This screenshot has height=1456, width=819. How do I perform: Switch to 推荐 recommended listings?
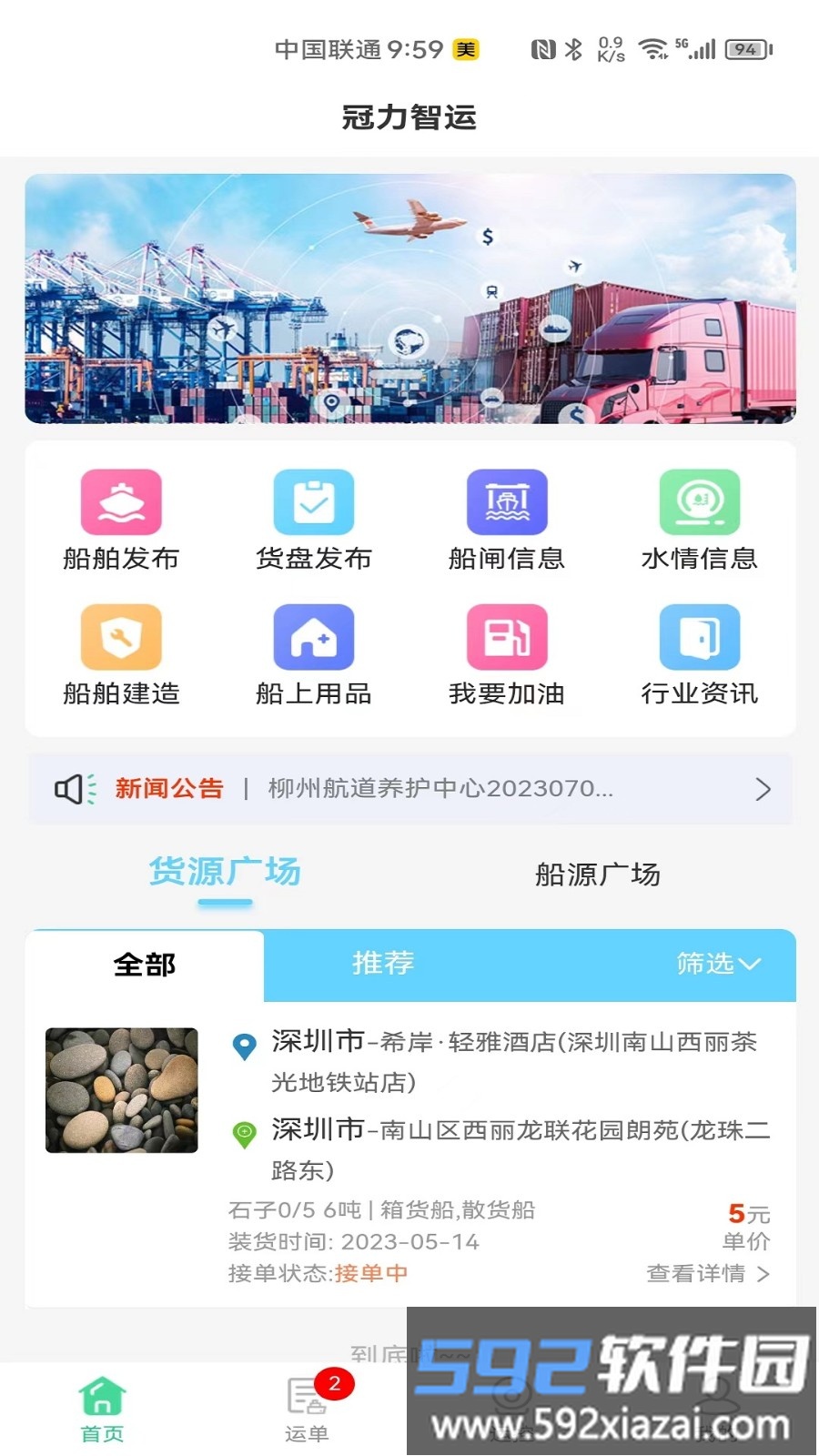383,963
